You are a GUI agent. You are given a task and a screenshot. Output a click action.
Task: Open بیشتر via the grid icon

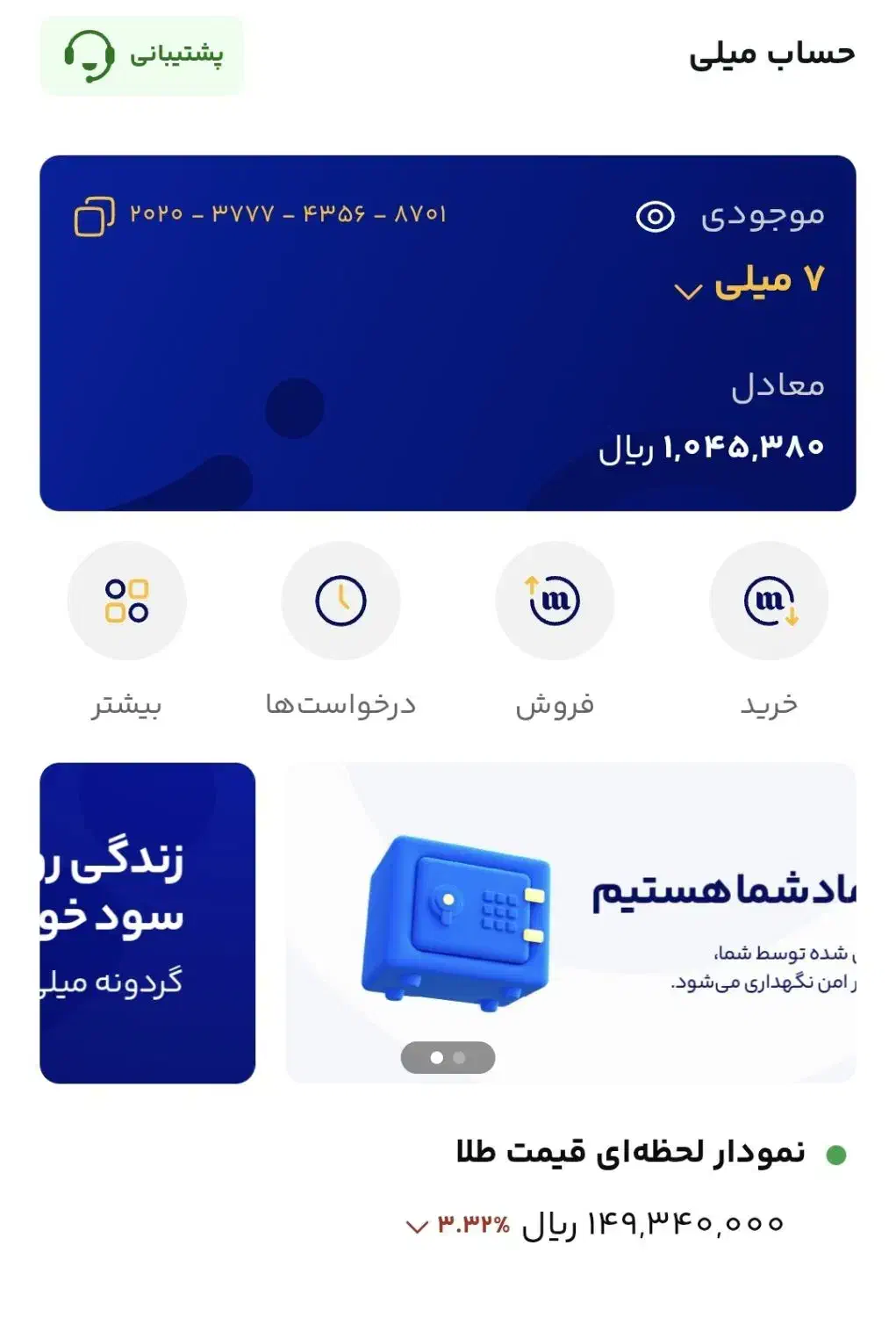coord(127,600)
